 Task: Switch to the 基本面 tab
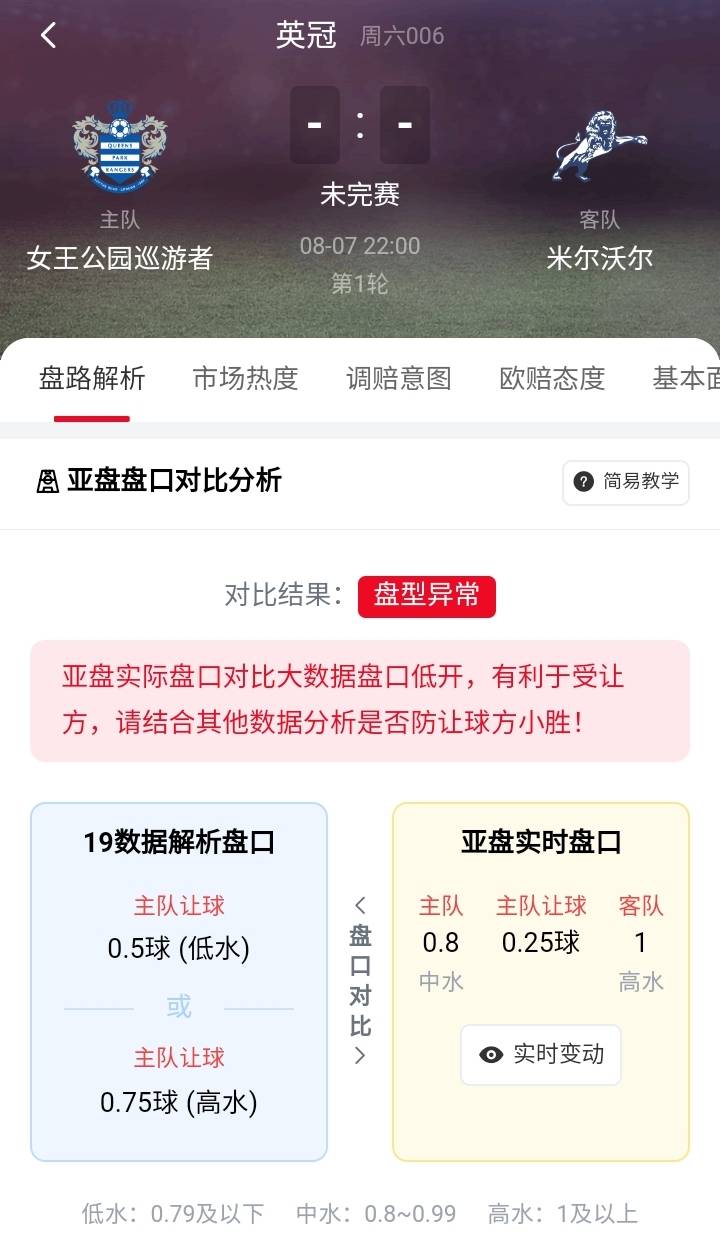686,378
